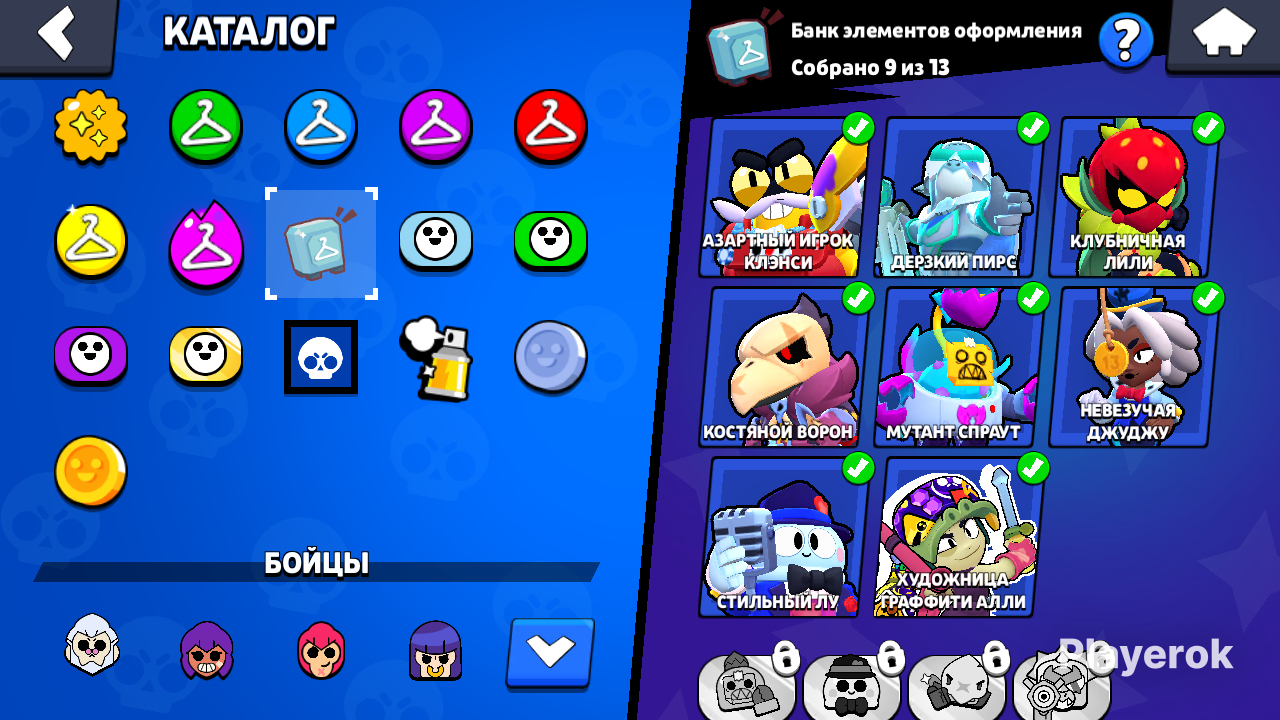
Task: Open the skull profile icon category
Action: tap(321, 357)
